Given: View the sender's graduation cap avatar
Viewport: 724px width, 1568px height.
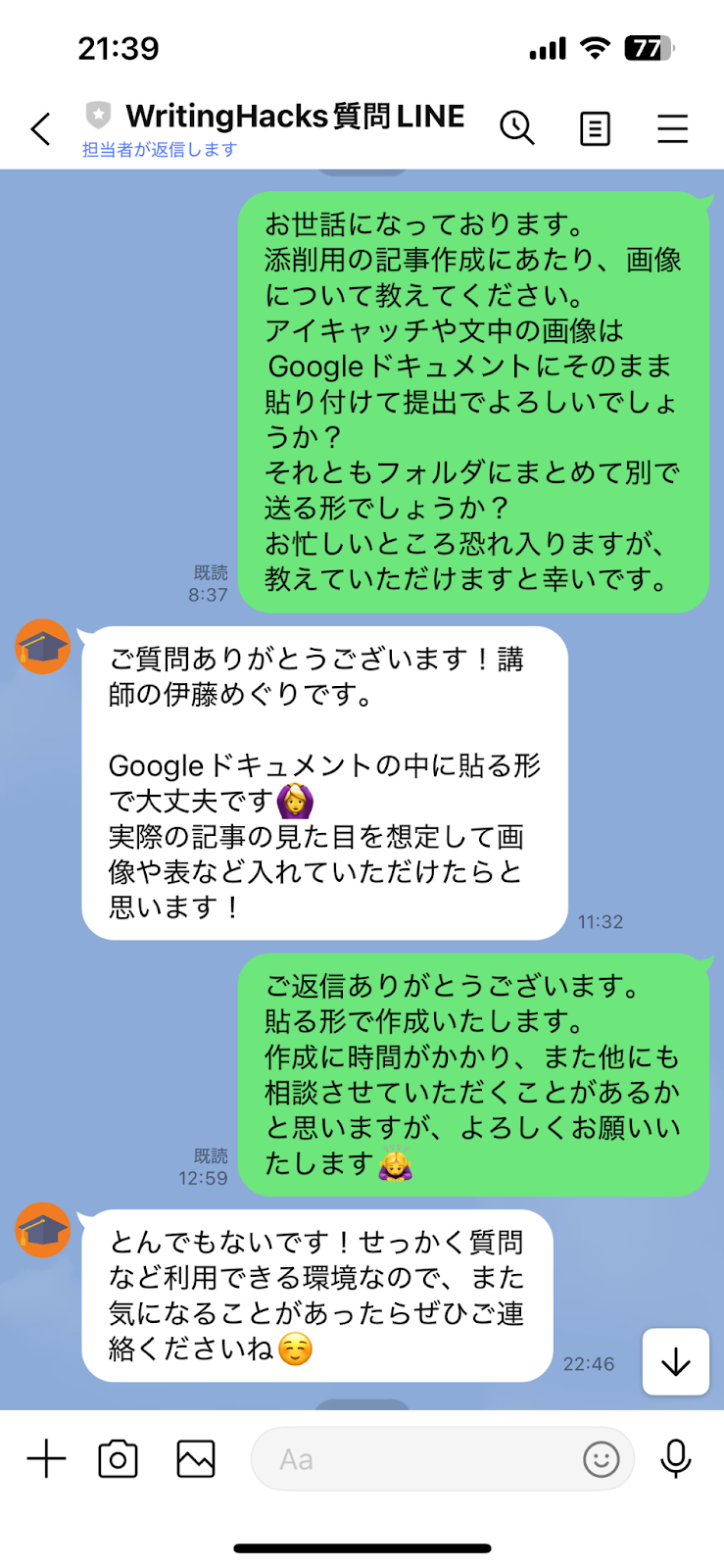Looking at the screenshot, I should coord(43,647).
